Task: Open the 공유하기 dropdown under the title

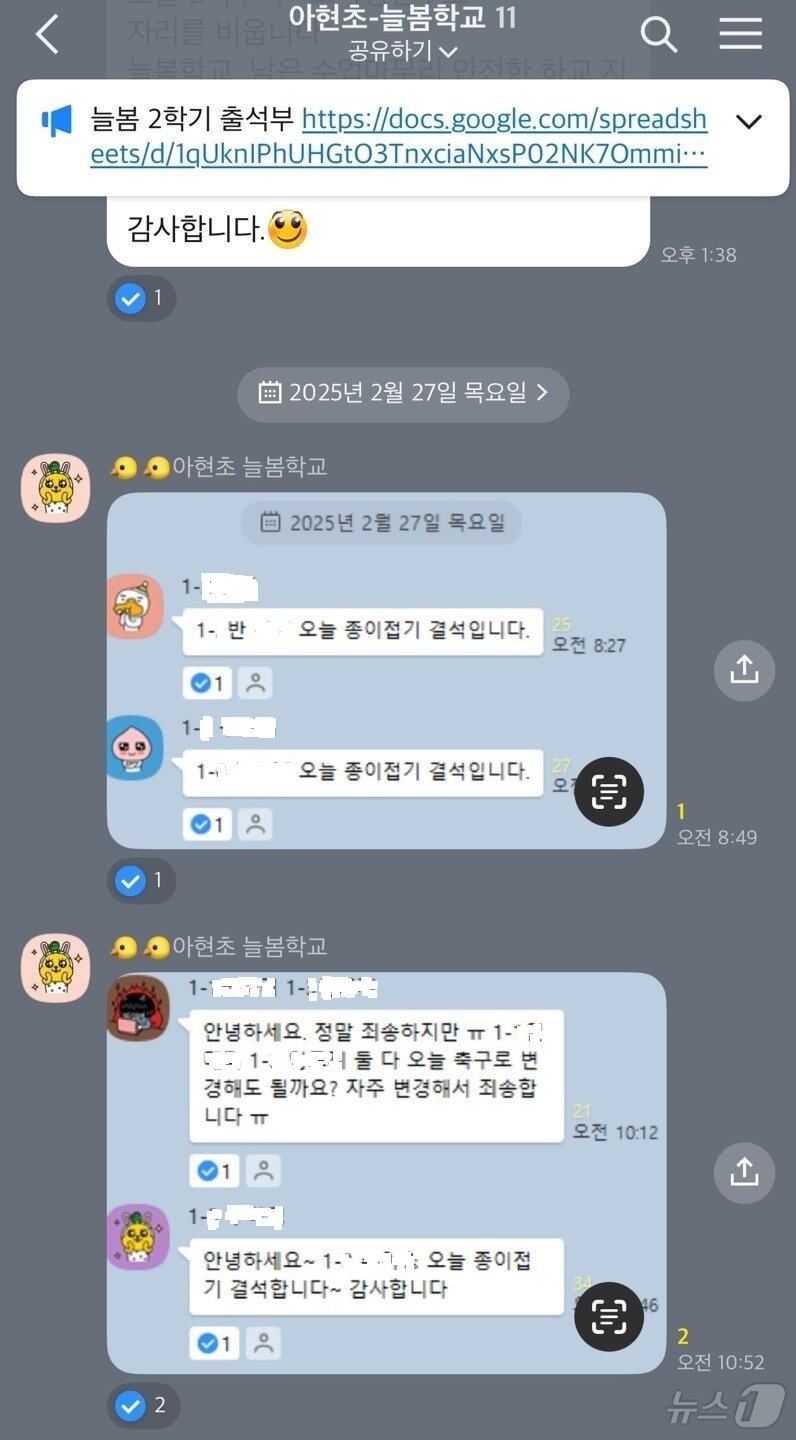Action: (403, 49)
